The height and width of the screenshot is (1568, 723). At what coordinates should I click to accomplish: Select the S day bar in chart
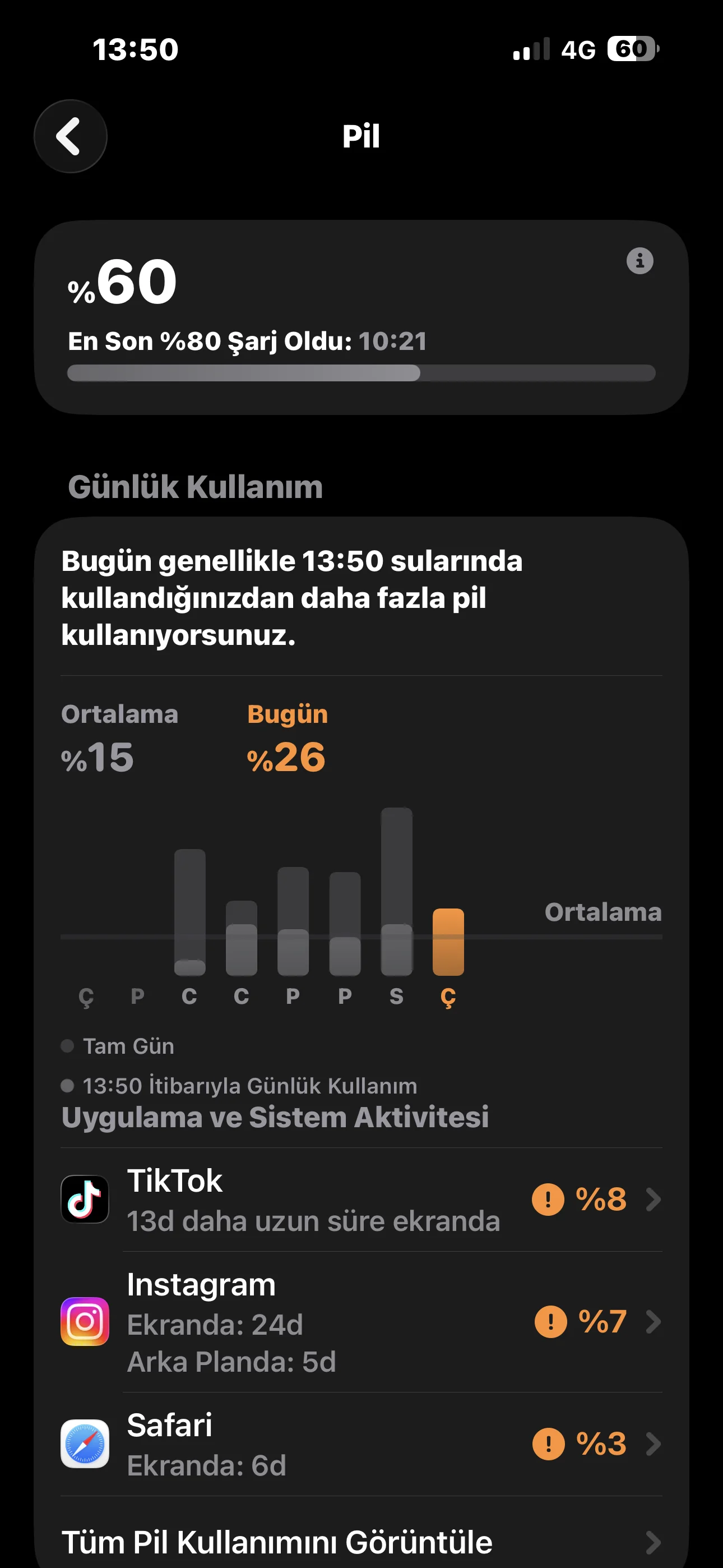(396, 892)
